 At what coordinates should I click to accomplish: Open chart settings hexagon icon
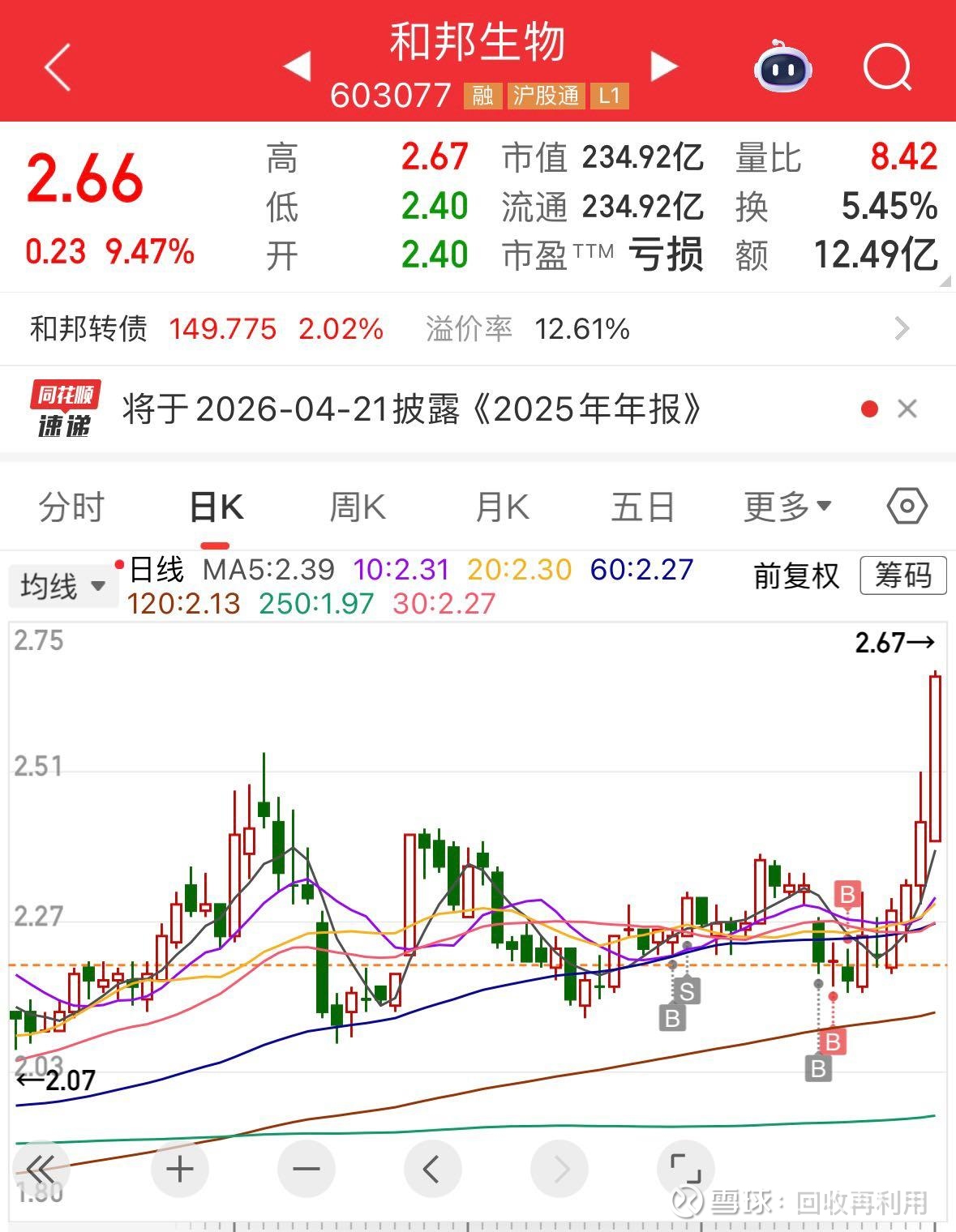(907, 507)
